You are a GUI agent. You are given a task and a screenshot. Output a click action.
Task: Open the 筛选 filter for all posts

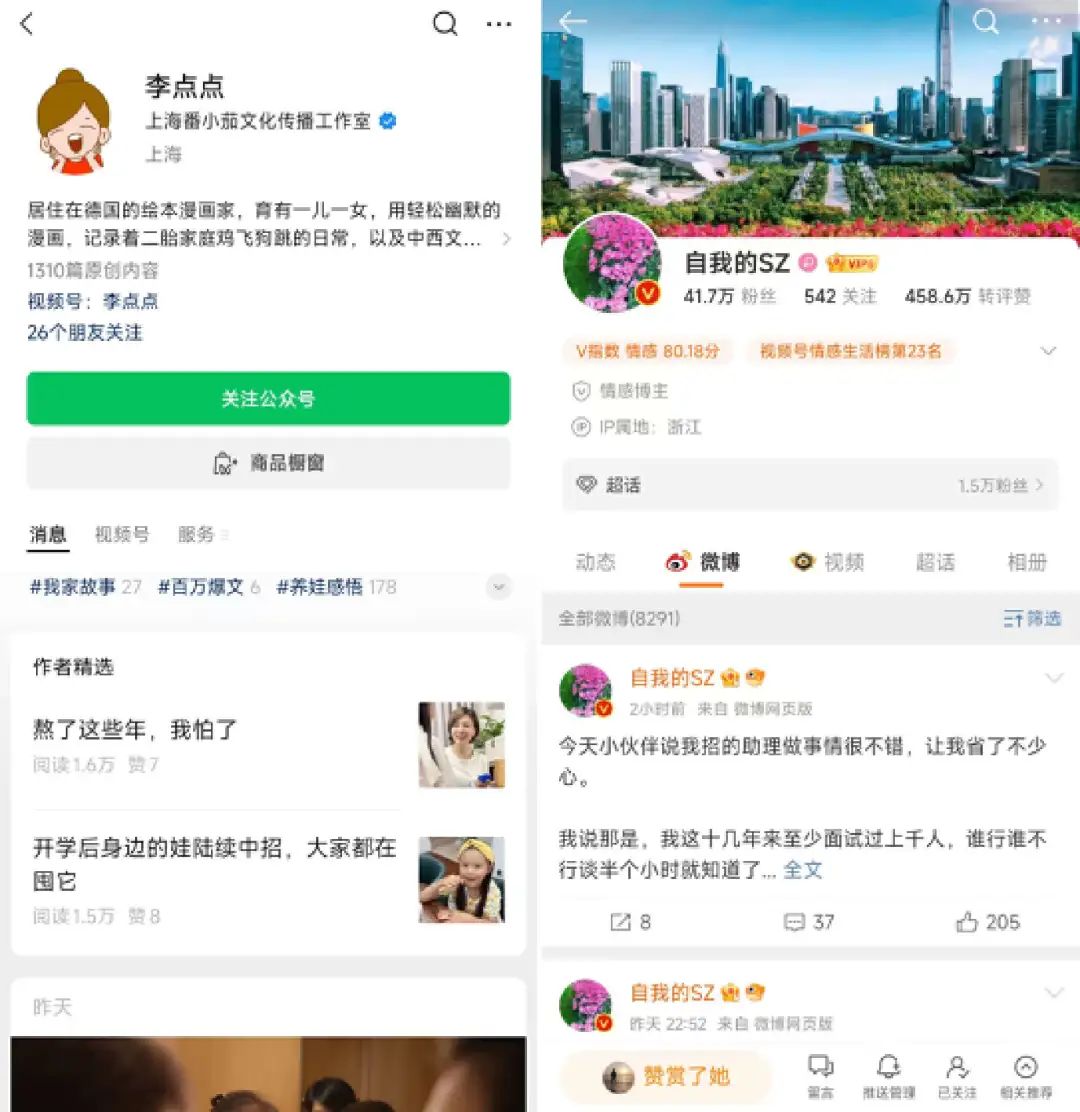[x=1032, y=618]
